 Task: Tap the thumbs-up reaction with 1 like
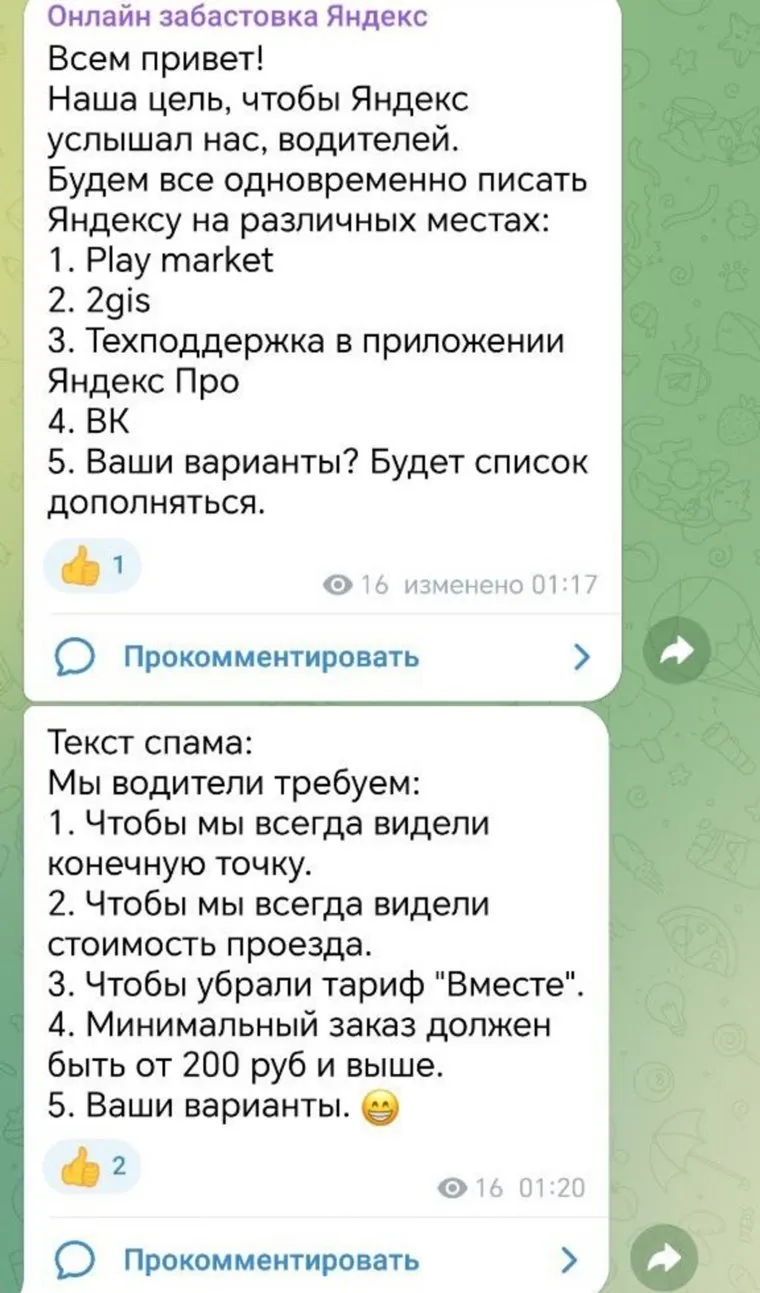pos(94,569)
